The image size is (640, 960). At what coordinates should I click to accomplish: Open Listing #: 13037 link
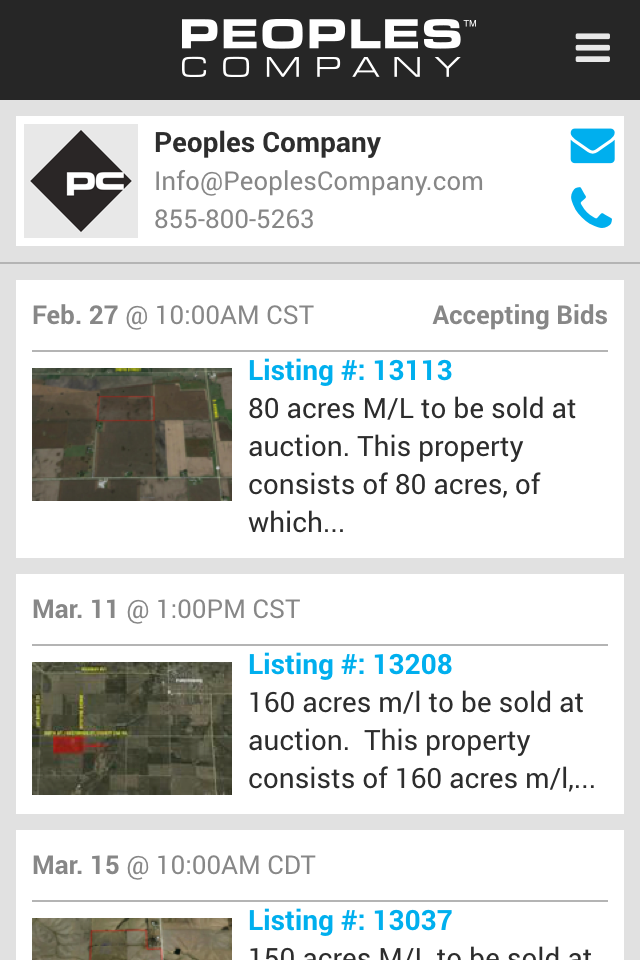click(x=350, y=921)
